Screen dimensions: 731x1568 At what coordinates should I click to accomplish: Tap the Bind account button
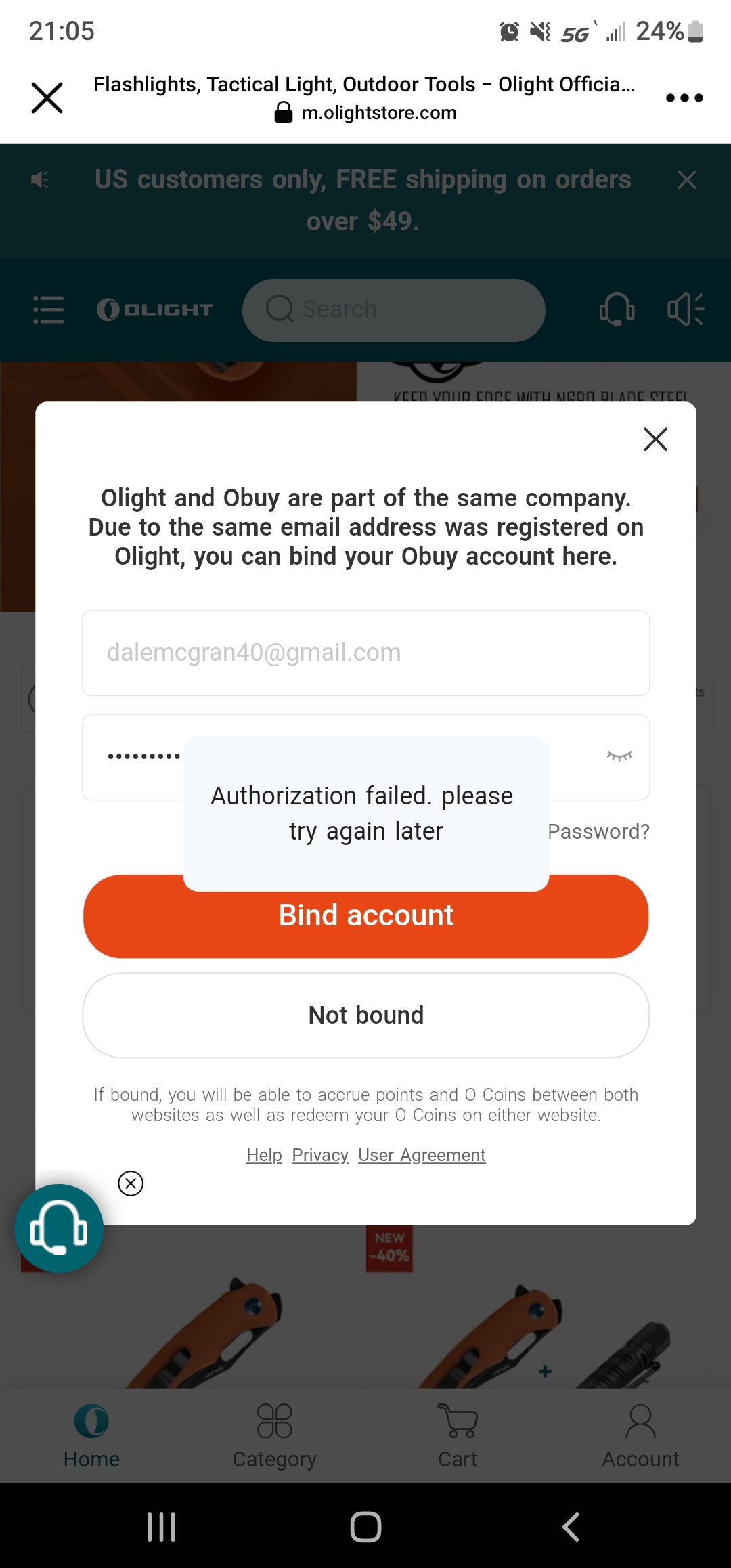pyautogui.click(x=365, y=916)
